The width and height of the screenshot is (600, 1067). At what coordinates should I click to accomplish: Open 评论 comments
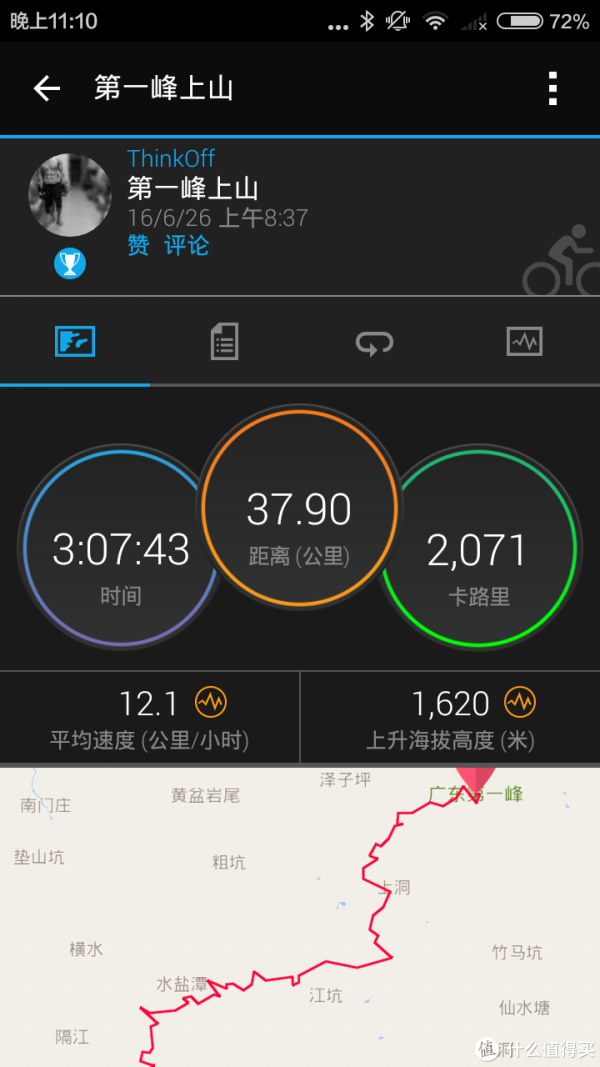pyautogui.click(x=187, y=246)
